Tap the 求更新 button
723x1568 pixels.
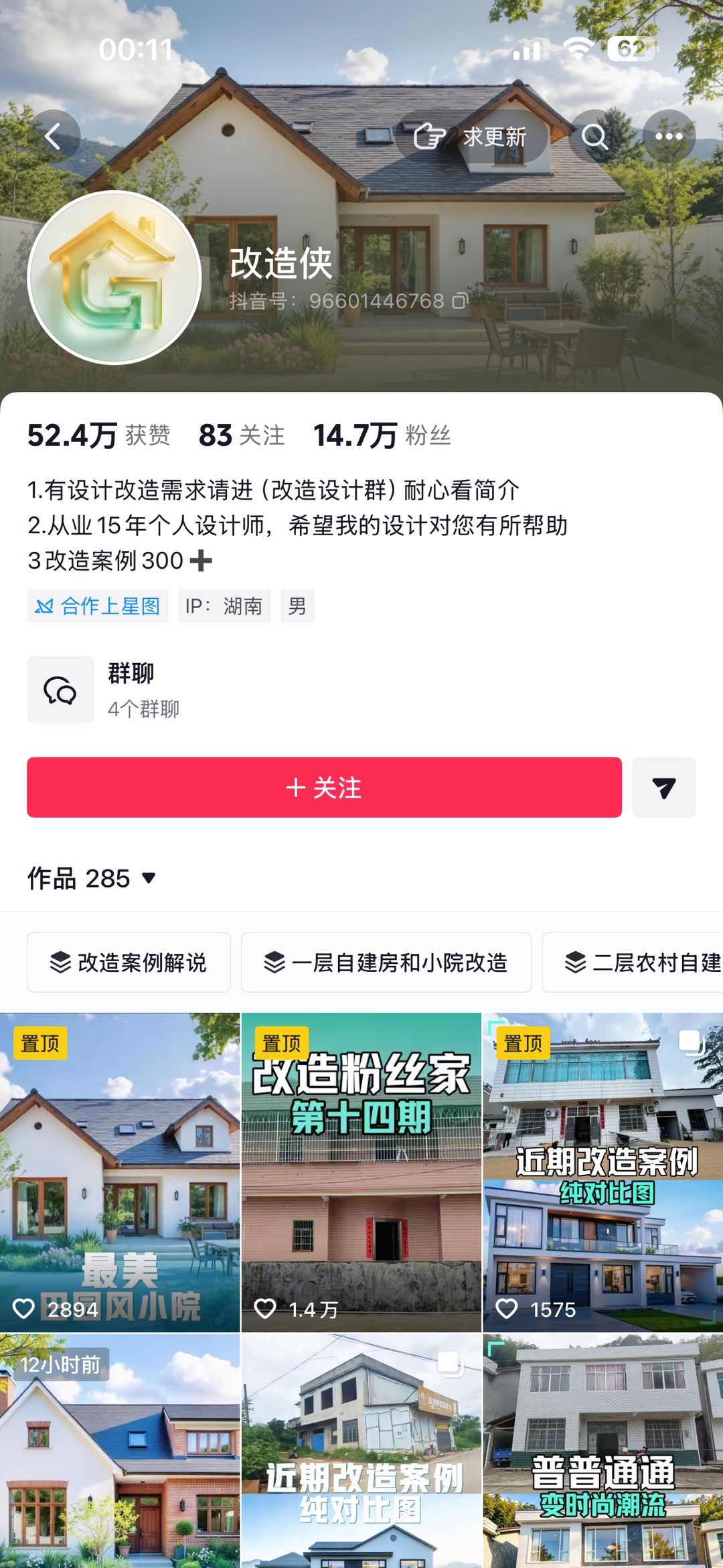471,137
